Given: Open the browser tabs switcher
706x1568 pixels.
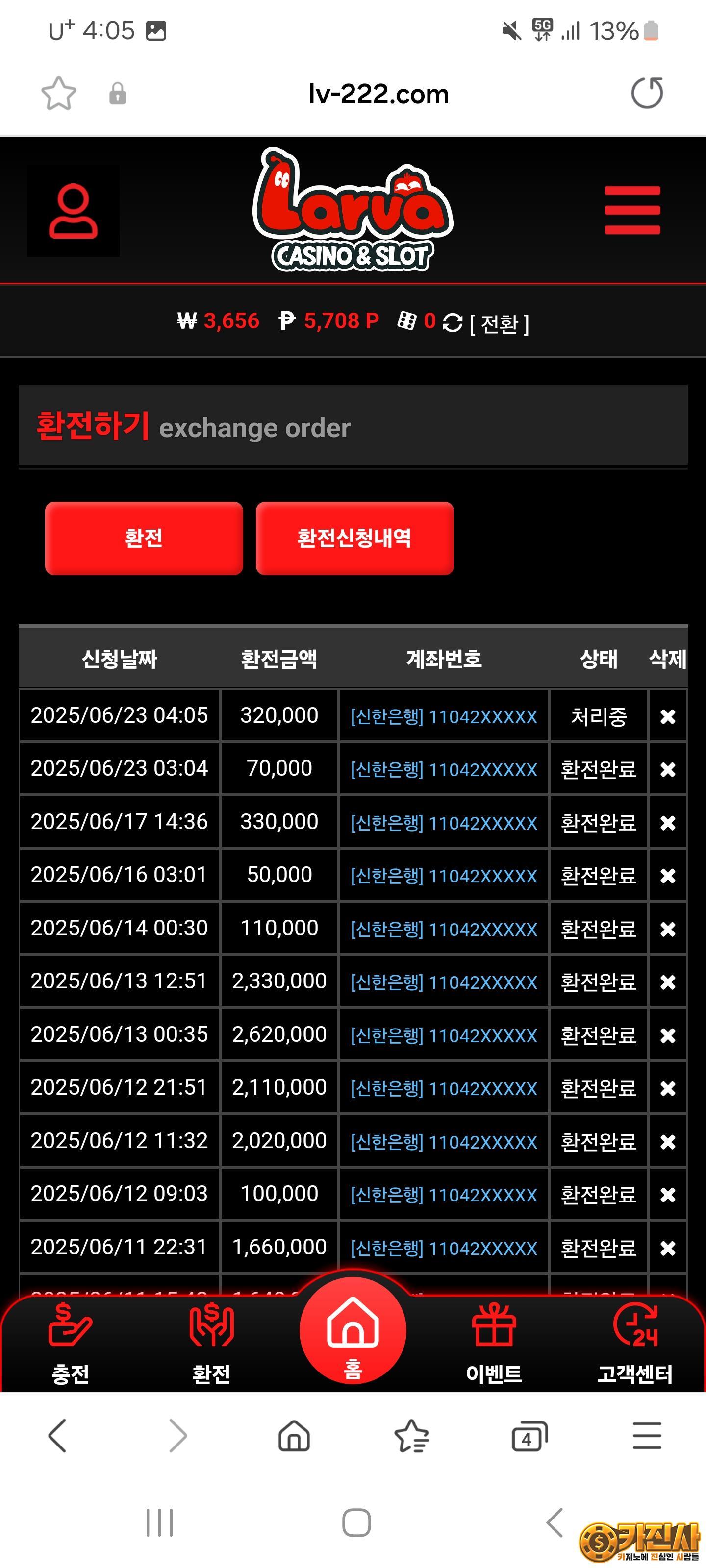Looking at the screenshot, I should point(529,1437).
